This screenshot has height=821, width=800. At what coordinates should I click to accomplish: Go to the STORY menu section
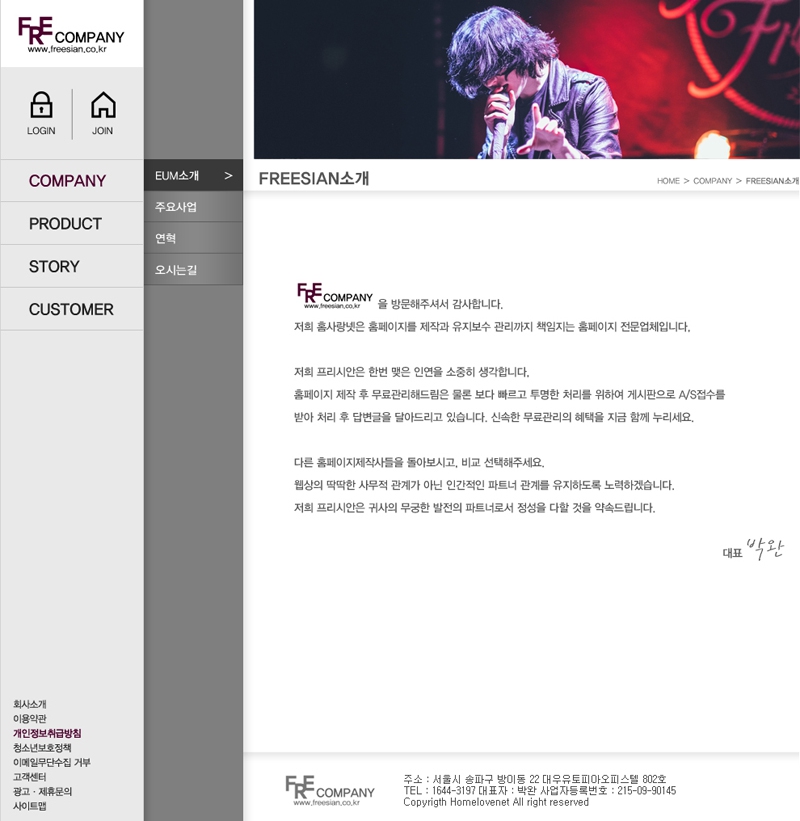pos(54,267)
